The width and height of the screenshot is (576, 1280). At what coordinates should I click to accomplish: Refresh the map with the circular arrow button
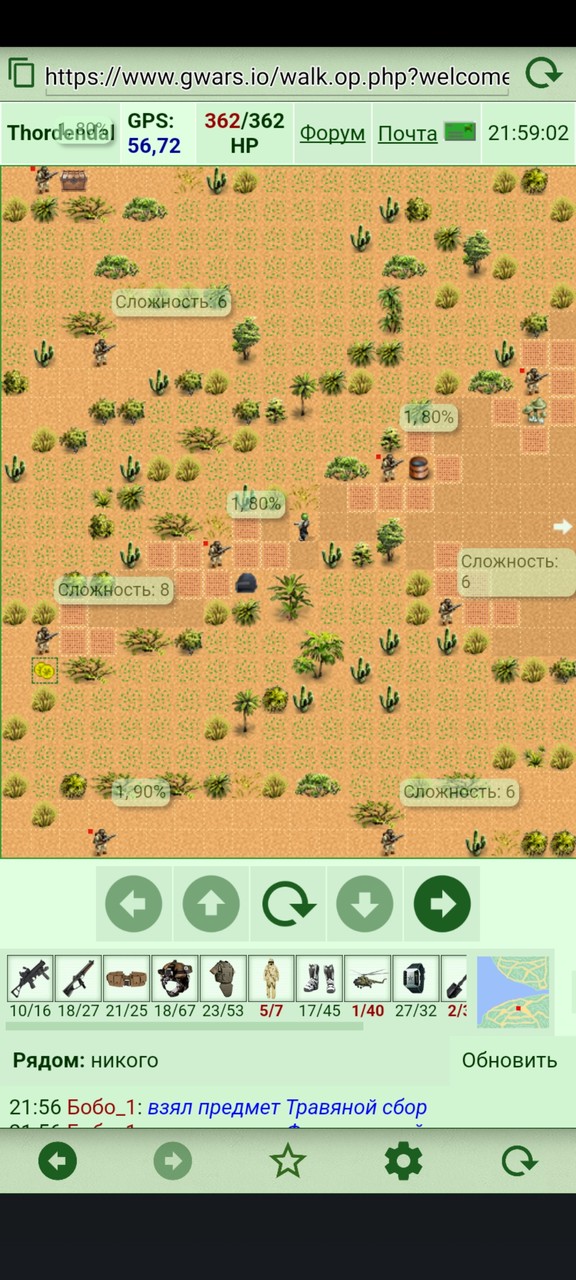click(x=288, y=904)
